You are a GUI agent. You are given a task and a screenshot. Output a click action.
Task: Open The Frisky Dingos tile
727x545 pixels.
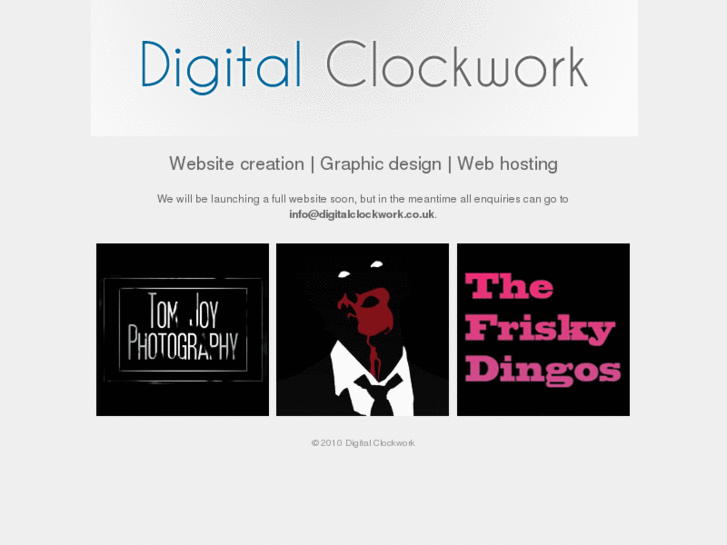click(x=543, y=329)
